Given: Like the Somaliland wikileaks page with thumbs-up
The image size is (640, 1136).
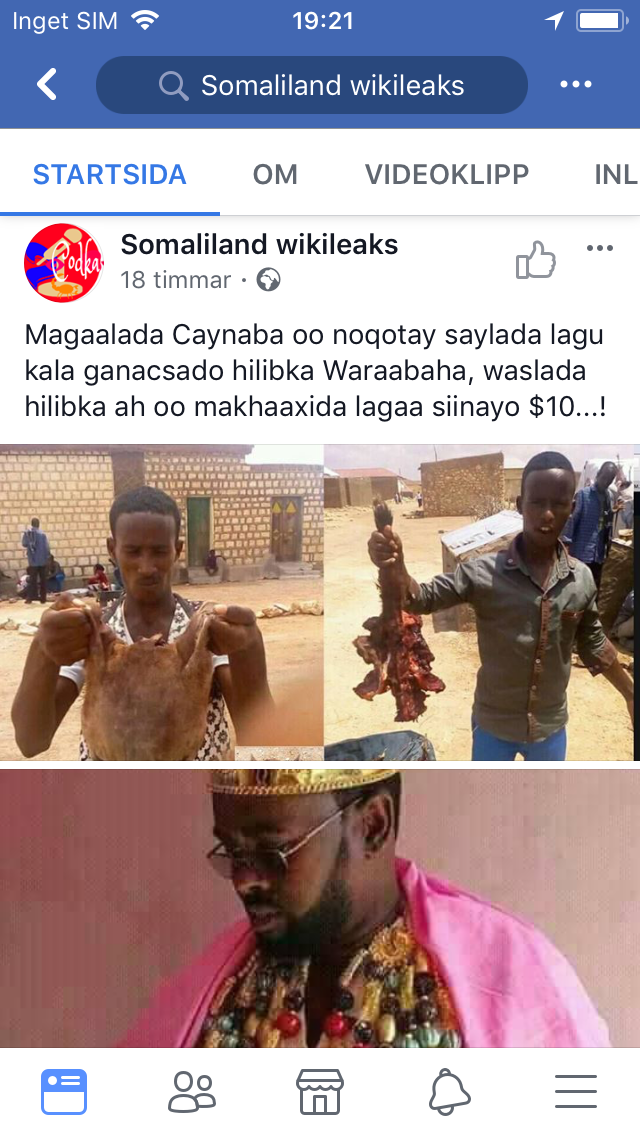Looking at the screenshot, I should (x=536, y=262).
